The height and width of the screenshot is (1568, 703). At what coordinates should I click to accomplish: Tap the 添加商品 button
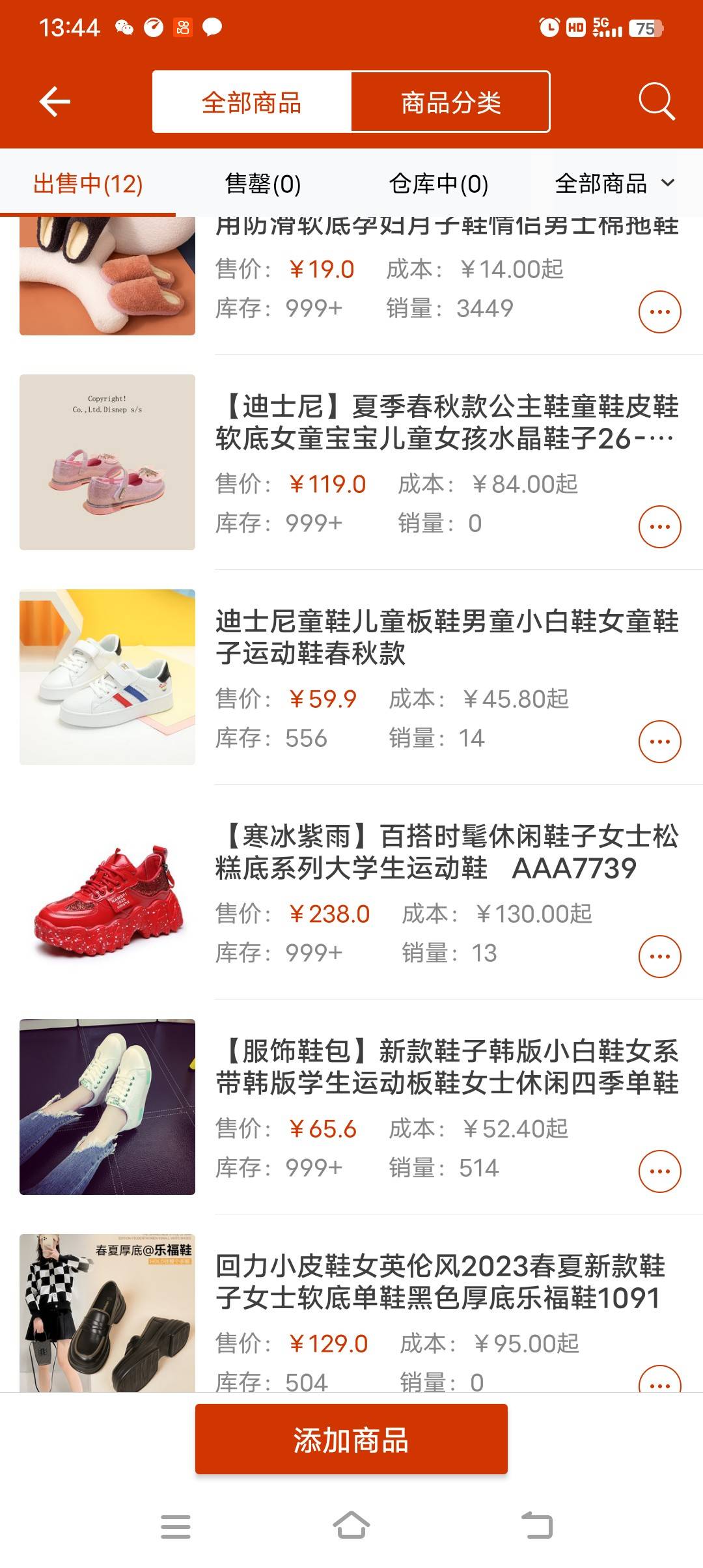point(351,1439)
